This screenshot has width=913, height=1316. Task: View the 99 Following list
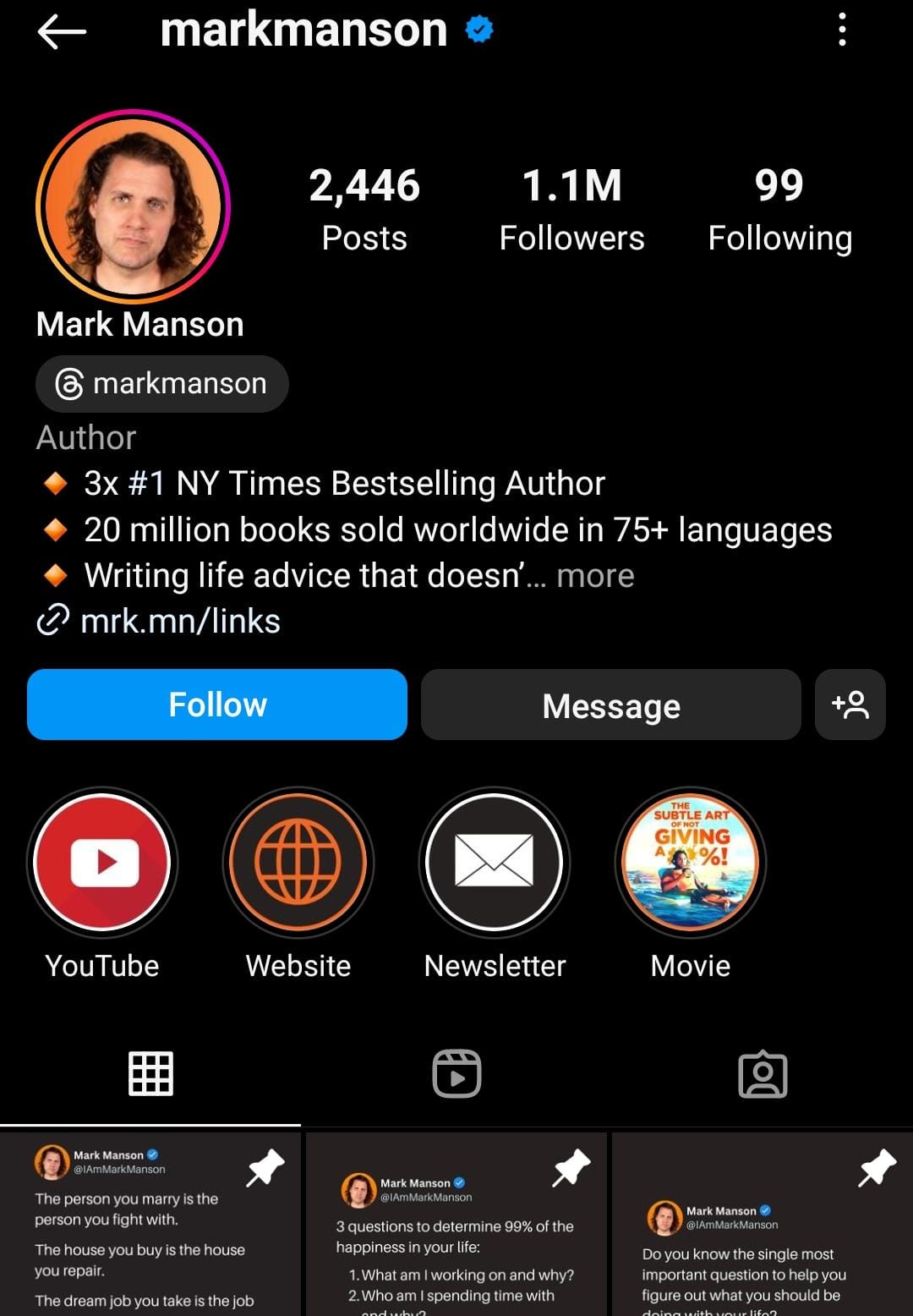(779, 210)
